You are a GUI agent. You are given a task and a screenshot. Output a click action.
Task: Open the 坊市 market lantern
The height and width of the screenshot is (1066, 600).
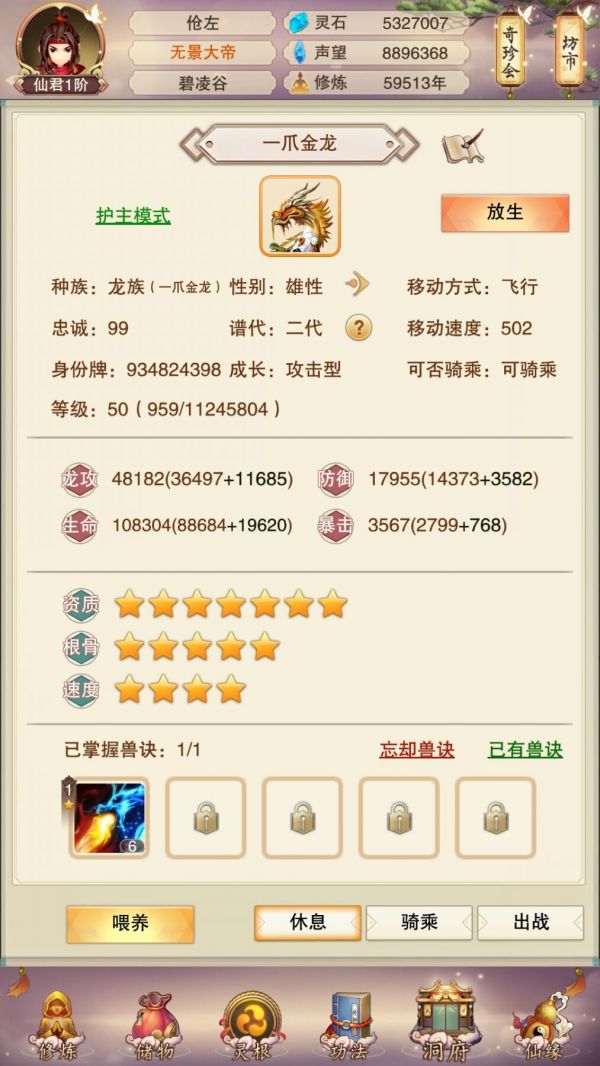[570, 50]
